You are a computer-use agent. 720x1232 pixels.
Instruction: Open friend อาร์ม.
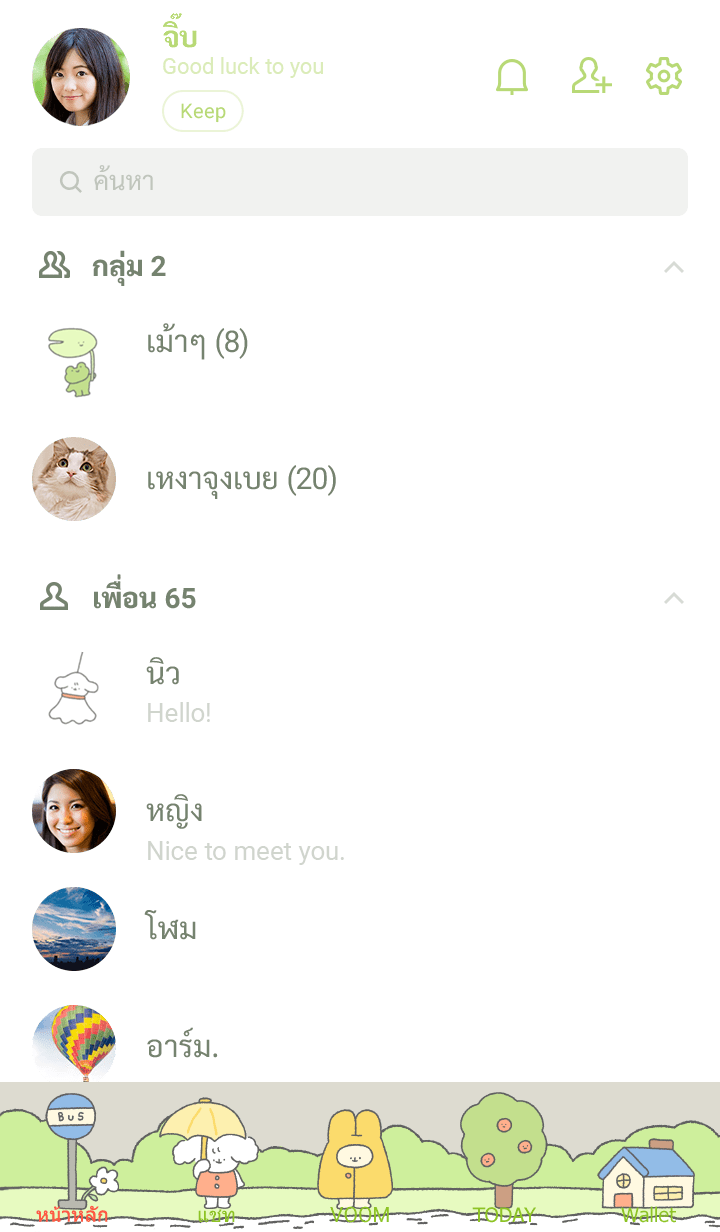tap(182, 1046)
